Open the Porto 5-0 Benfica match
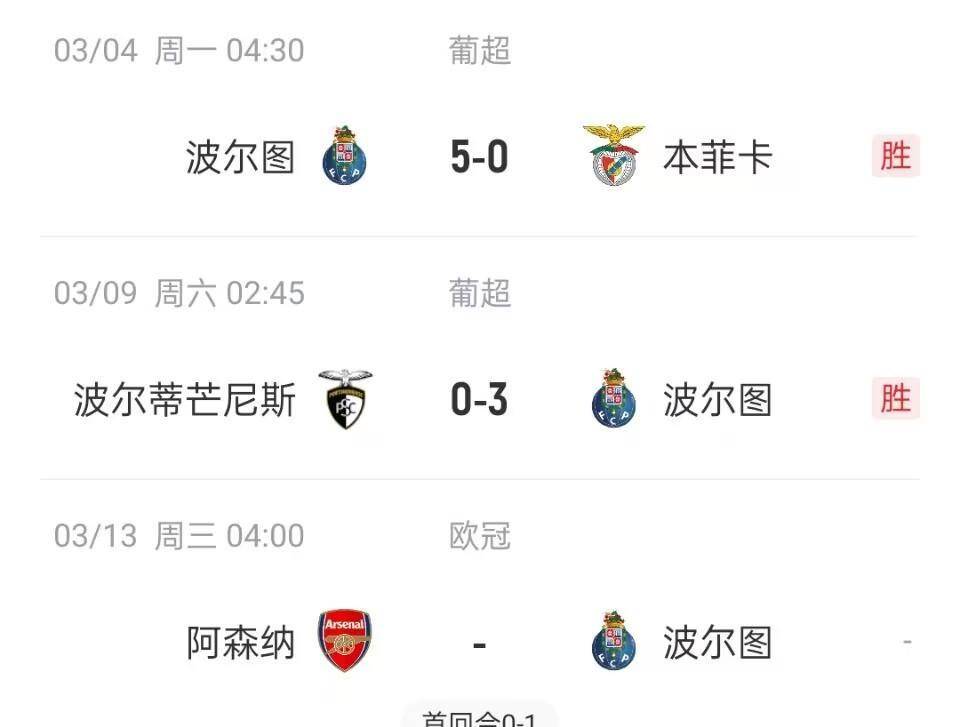This screenshot has width=960, height=727. click(479, 157)
